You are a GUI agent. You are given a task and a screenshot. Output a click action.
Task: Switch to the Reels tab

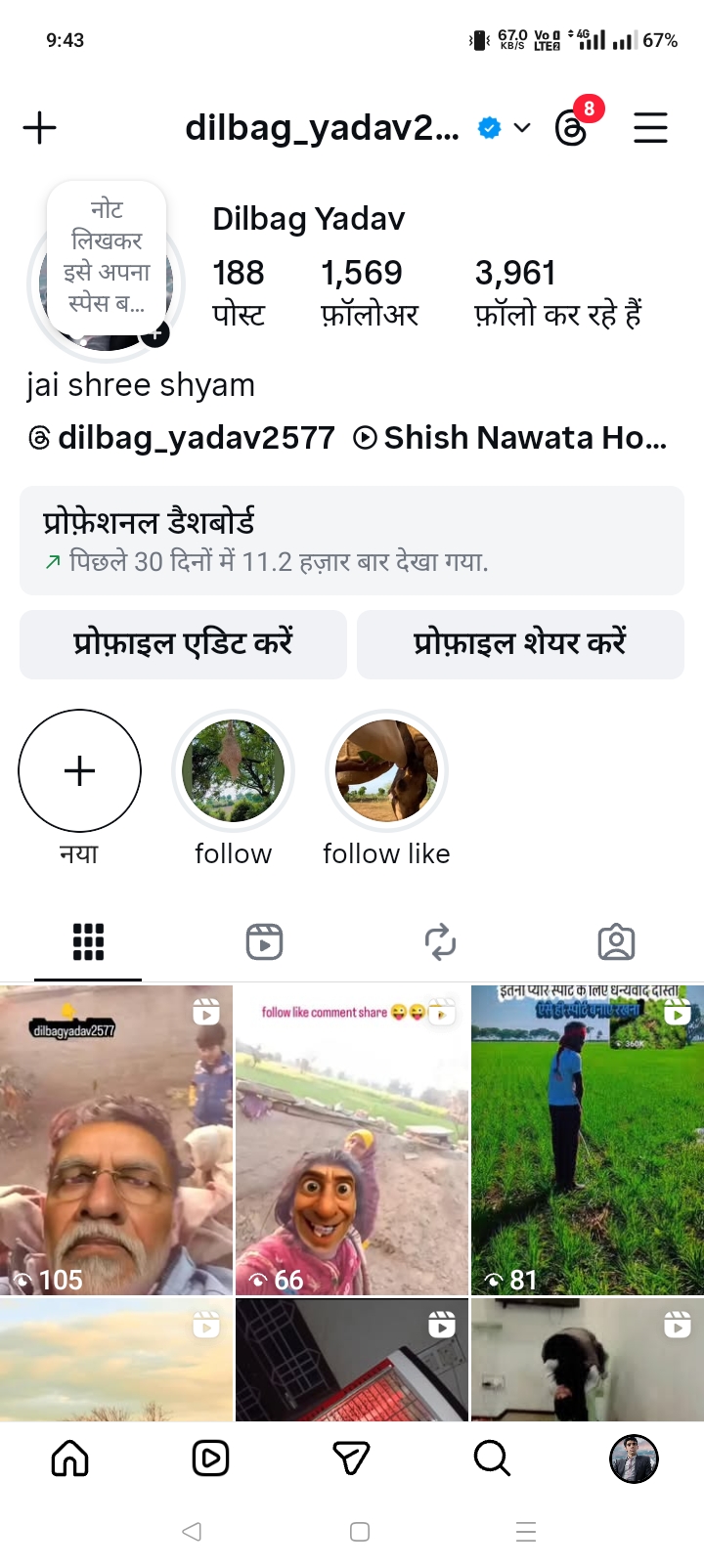264,941
